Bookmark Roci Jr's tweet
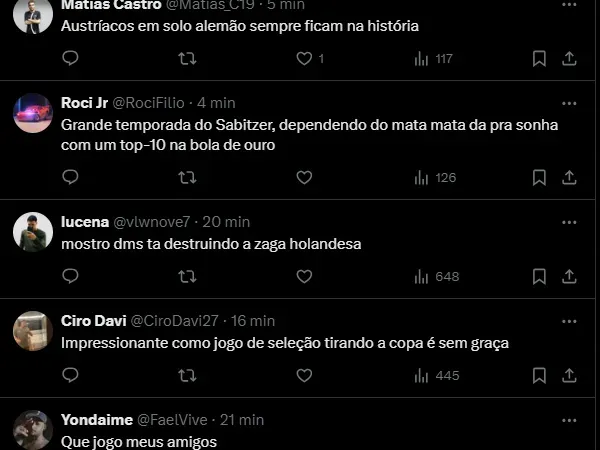This screenshot has width=600, height=450. click(539, 177)
